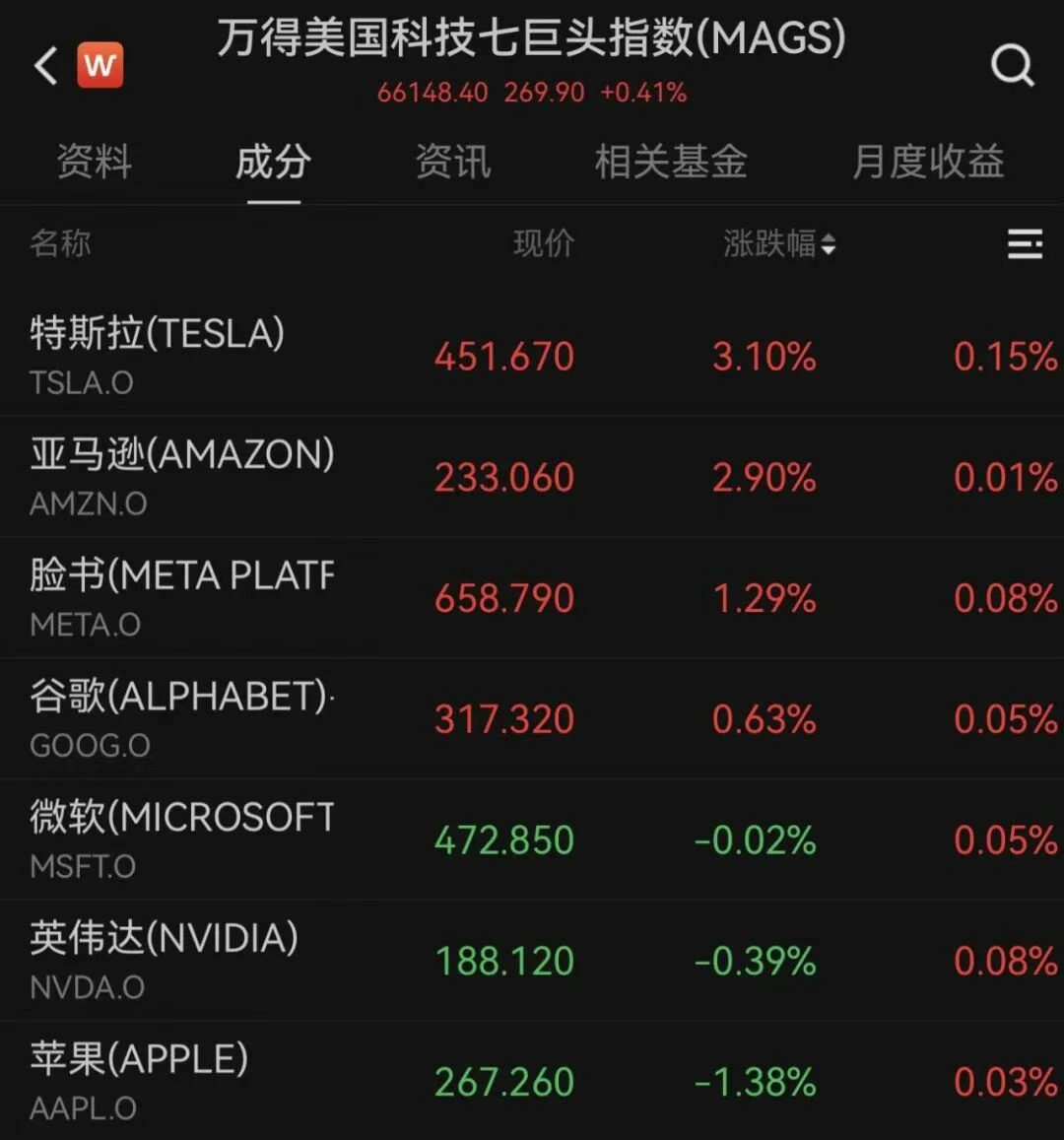This screenshot has height=1140, width=1064.
Task: Click the back arrow icon
Action: 42,64
